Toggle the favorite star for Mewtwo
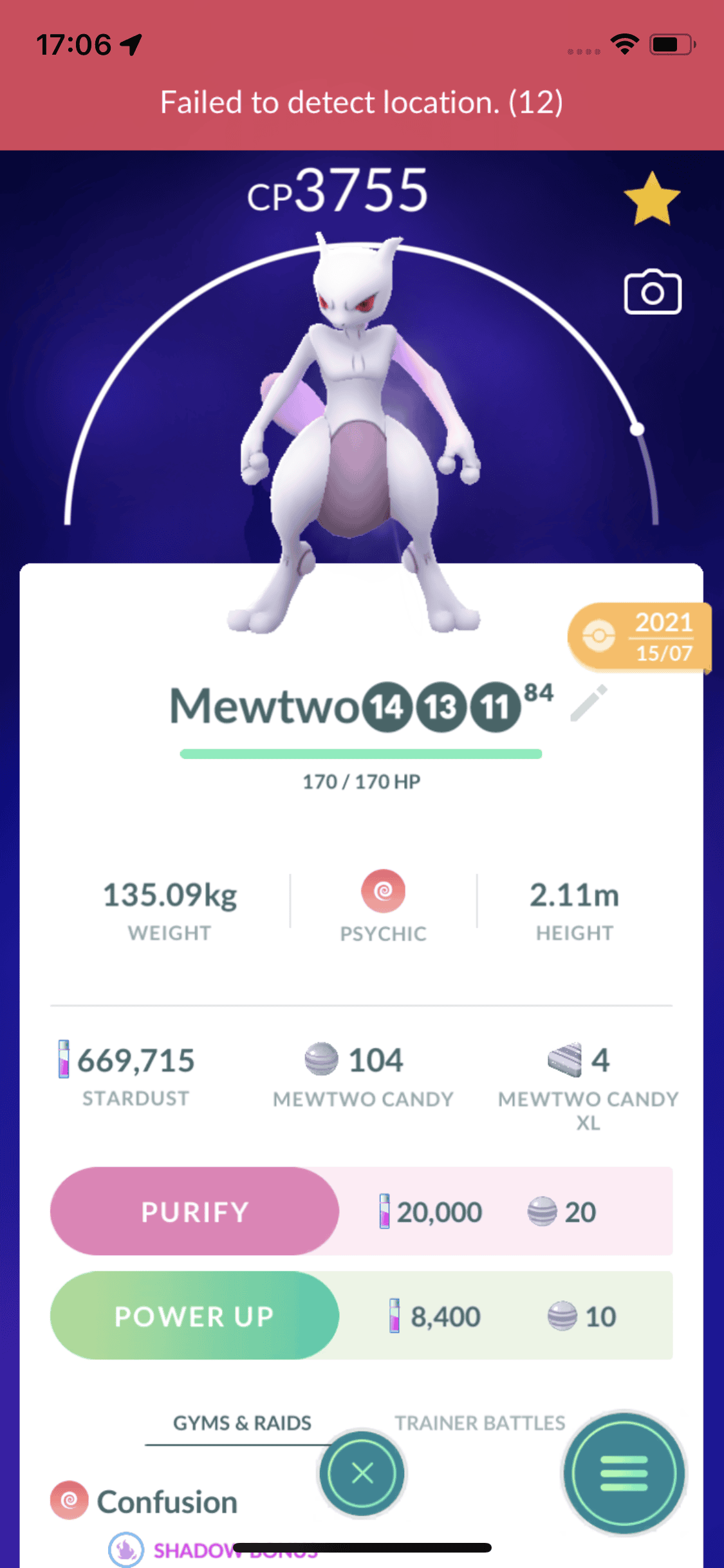724x1568 pixels. [x=652, y=199]
